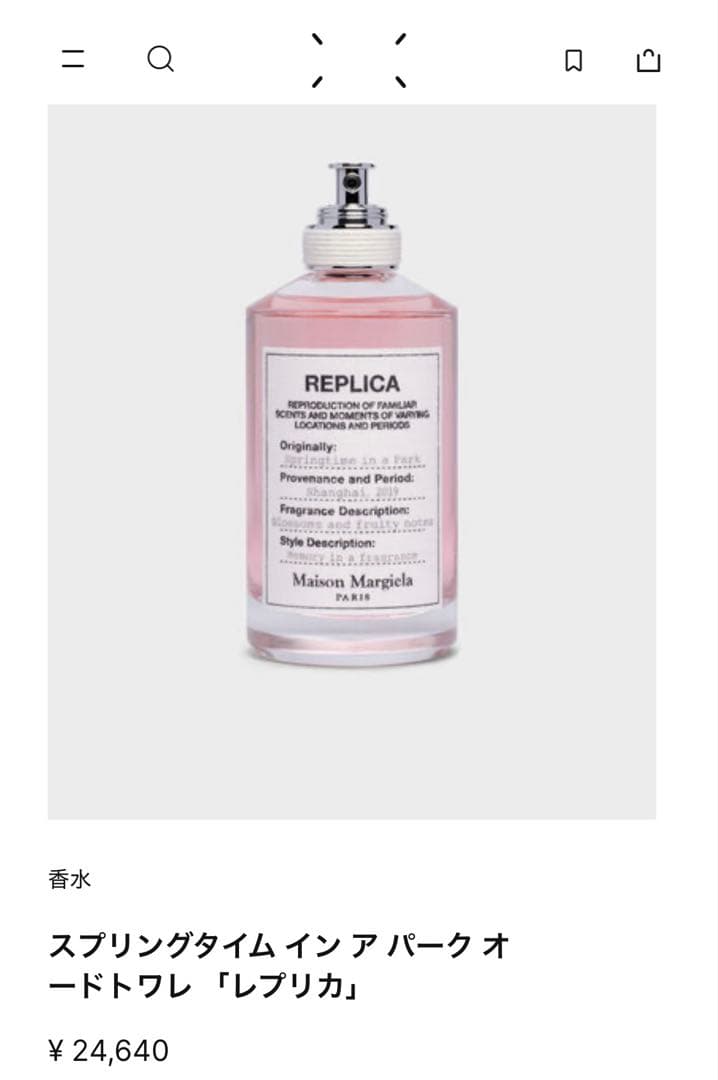The width and height of the screenshot is (718, 1080).
Task: Open the search icon
Action: tap(160, 60)
